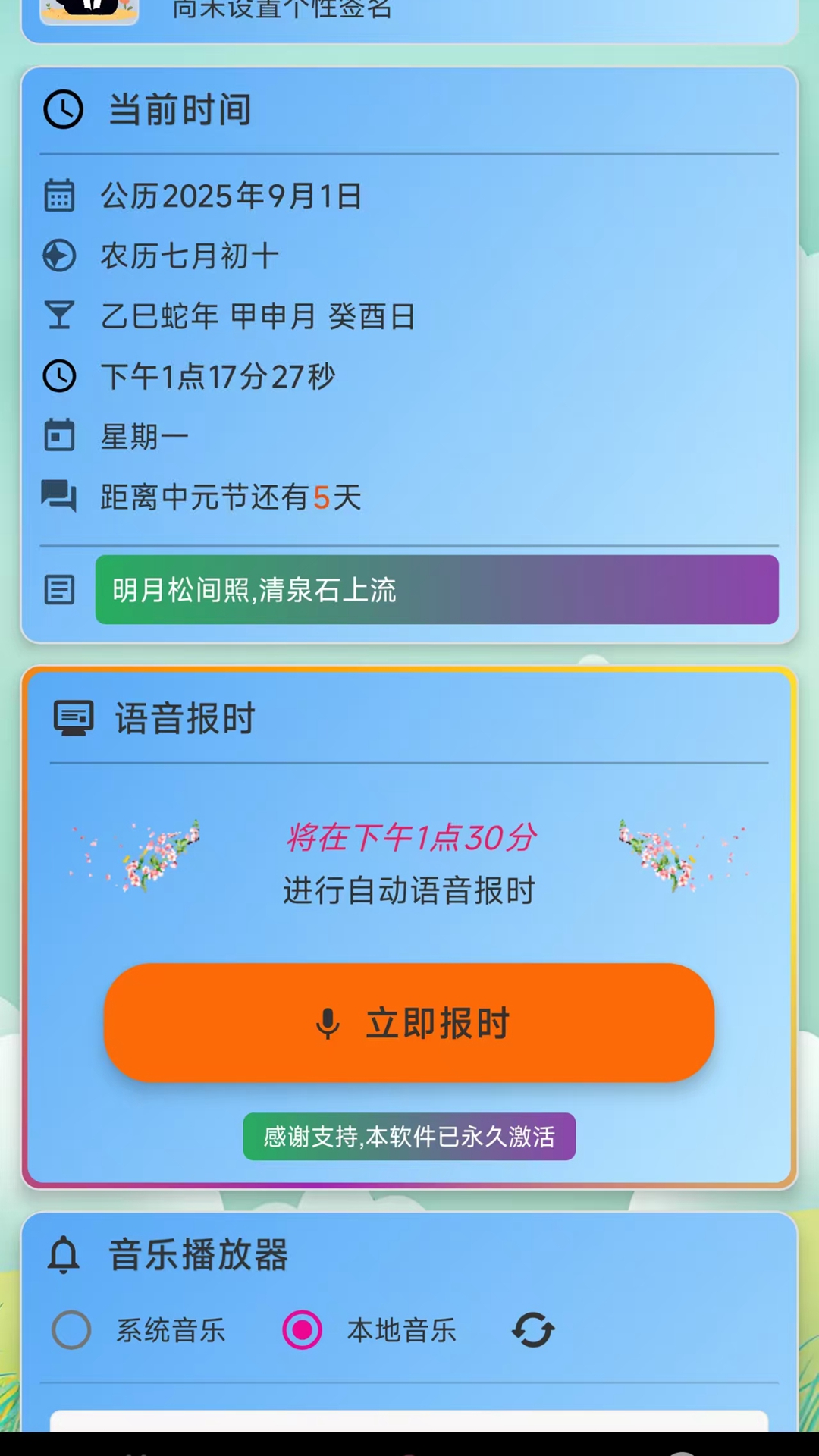This screenshot has width=819, height=1456.
Task: Click the calendar icon beside 星期一
Action: tap(60, 436)
